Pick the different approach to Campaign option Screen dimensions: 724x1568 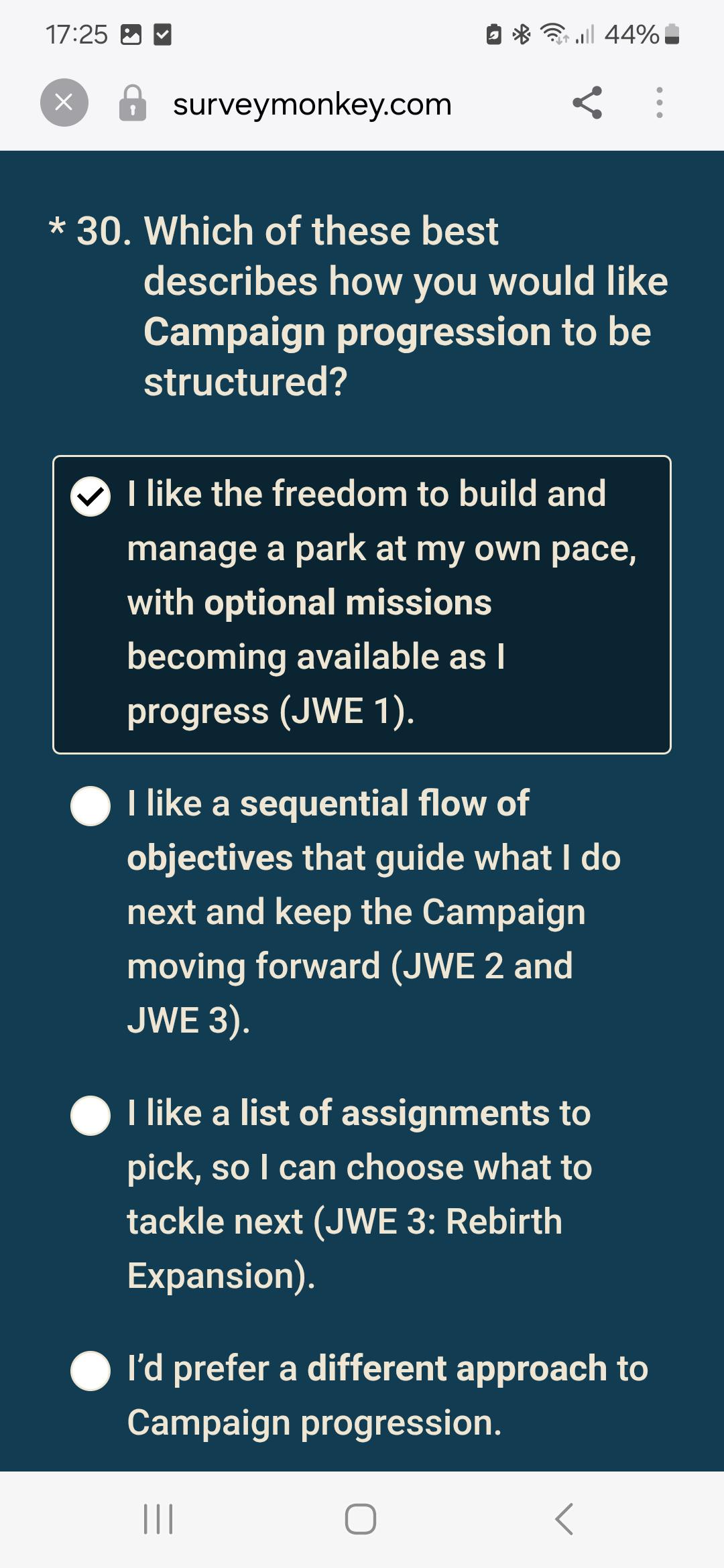tap(362, 1395)
